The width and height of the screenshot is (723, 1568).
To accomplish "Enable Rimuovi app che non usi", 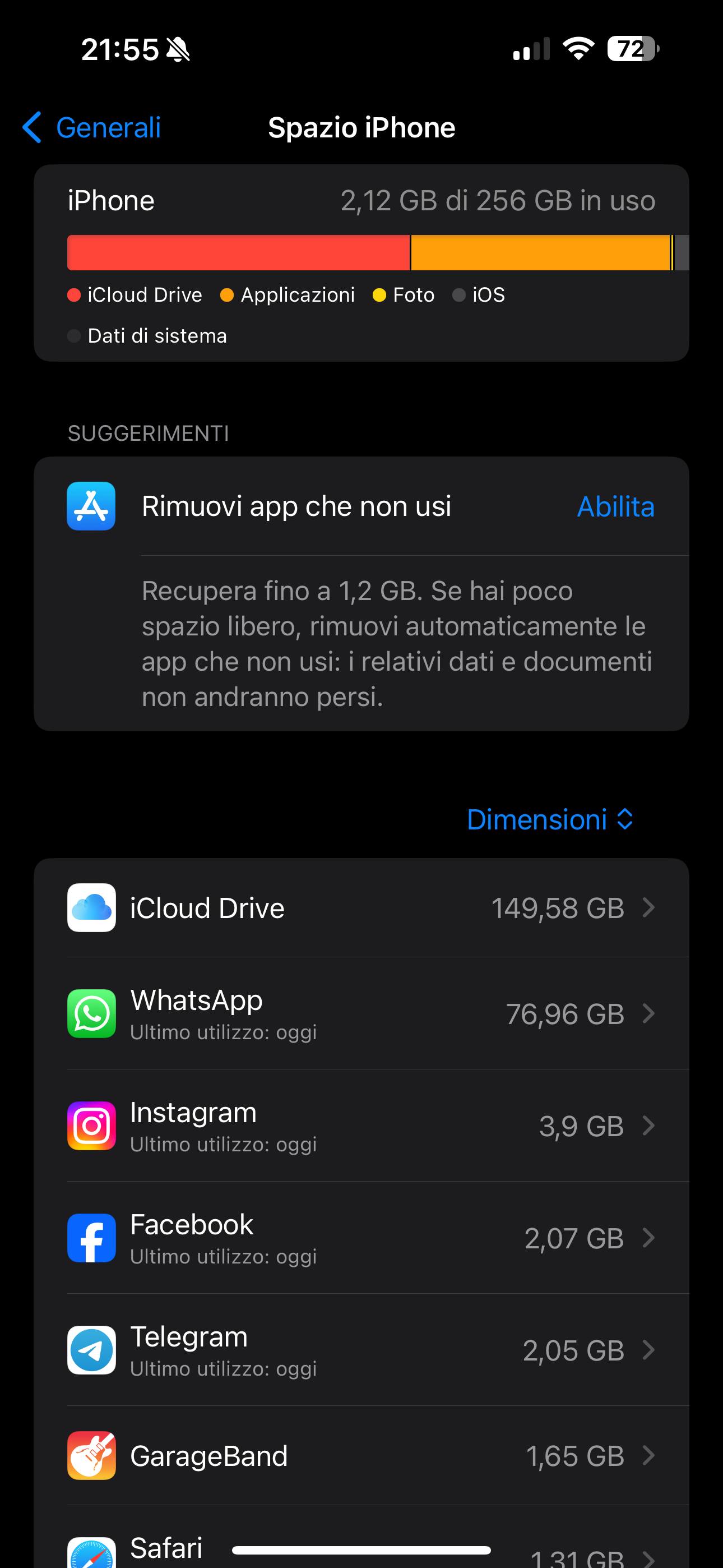I will pyautogui.click(x=615, y=506).
